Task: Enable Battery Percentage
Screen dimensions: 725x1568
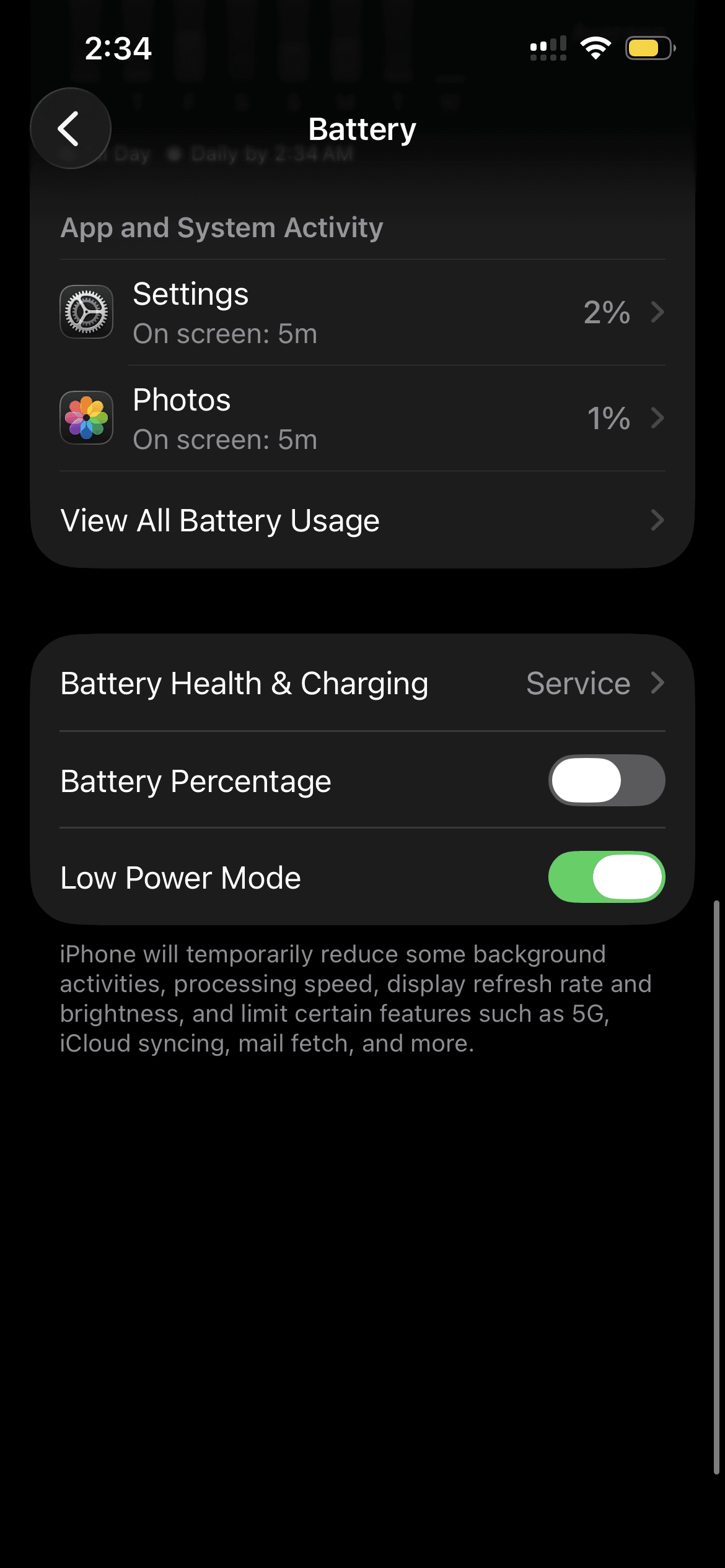Action: pos(605,780)
